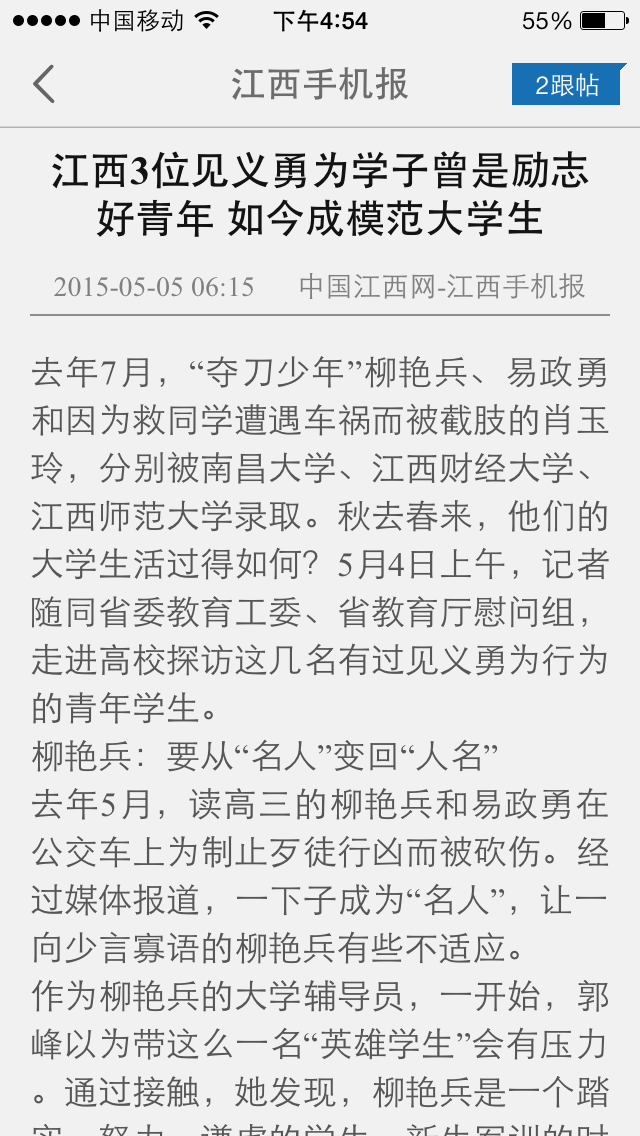Go back using the top-left arrow
Viewport: 640px width, 1136px height.
[x=43, y=84]
